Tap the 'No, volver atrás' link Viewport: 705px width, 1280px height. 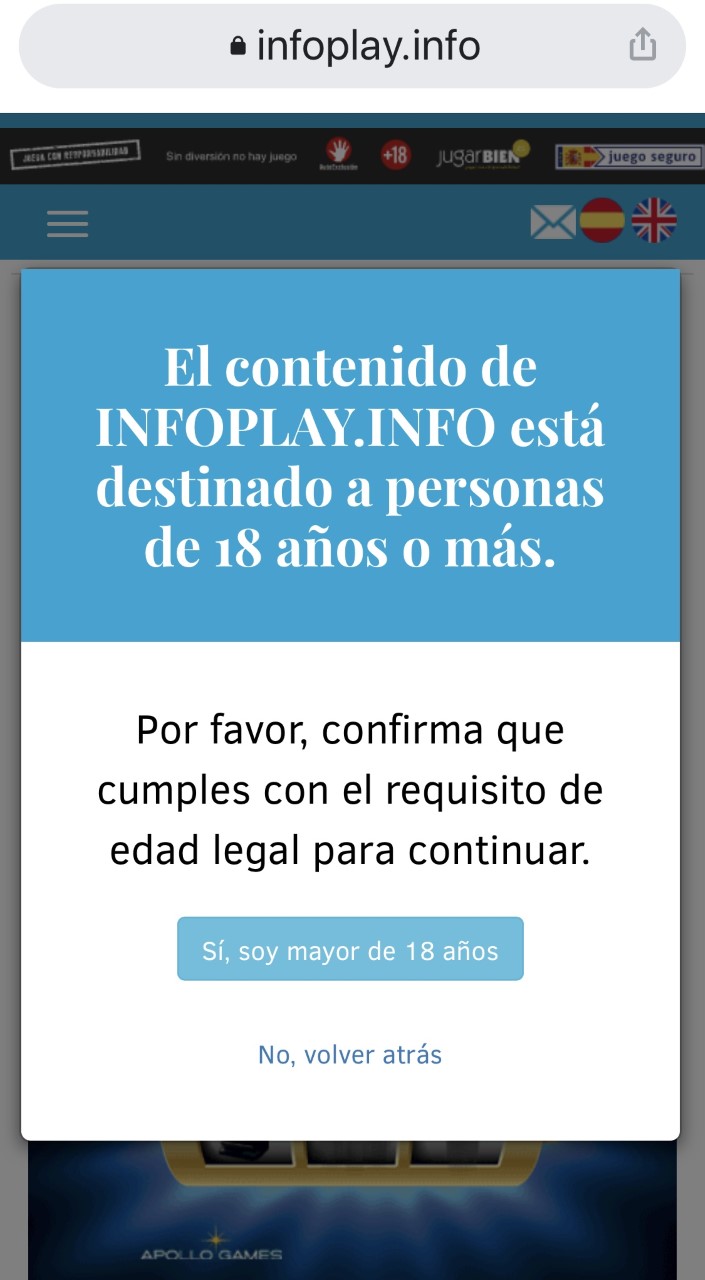350,1055
